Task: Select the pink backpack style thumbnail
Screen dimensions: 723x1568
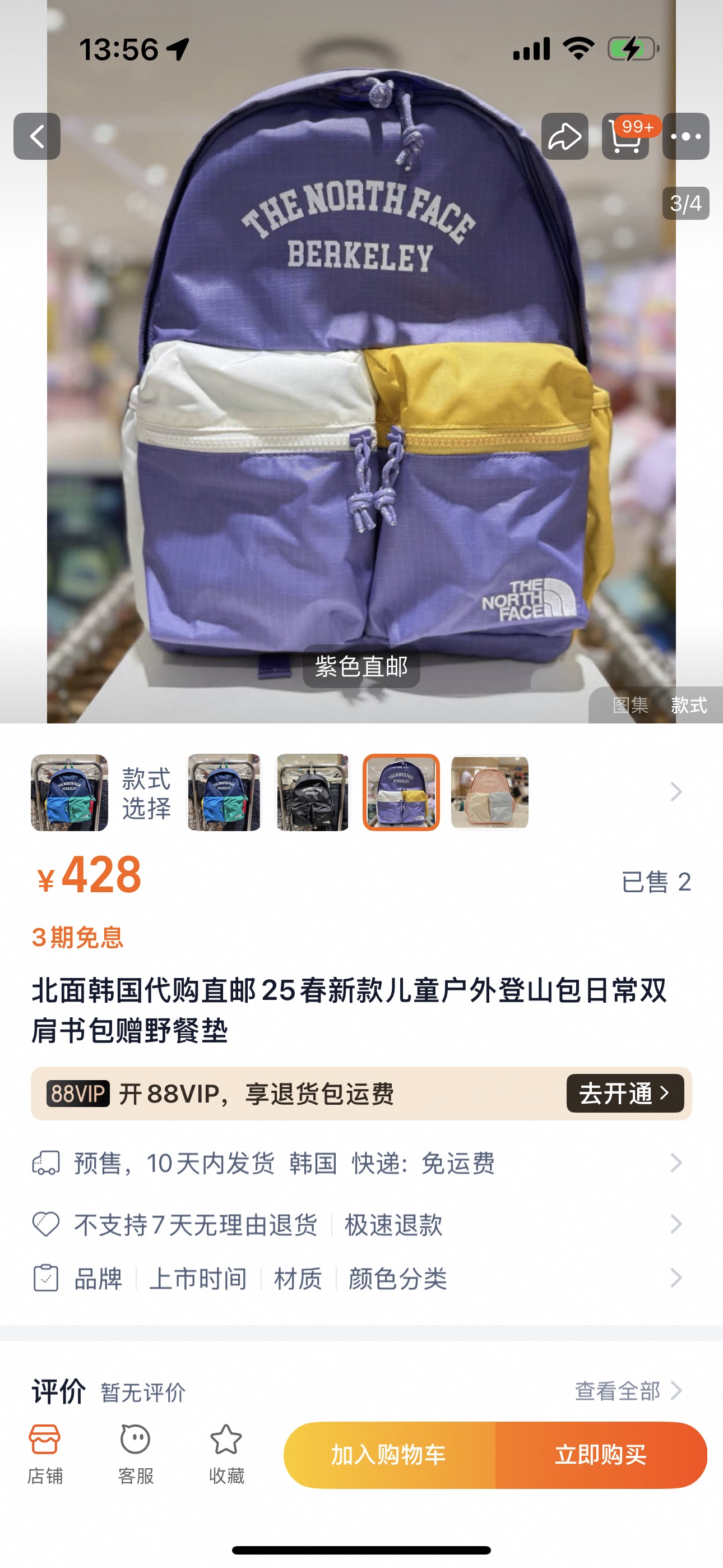Action: (x=489, y=792)
